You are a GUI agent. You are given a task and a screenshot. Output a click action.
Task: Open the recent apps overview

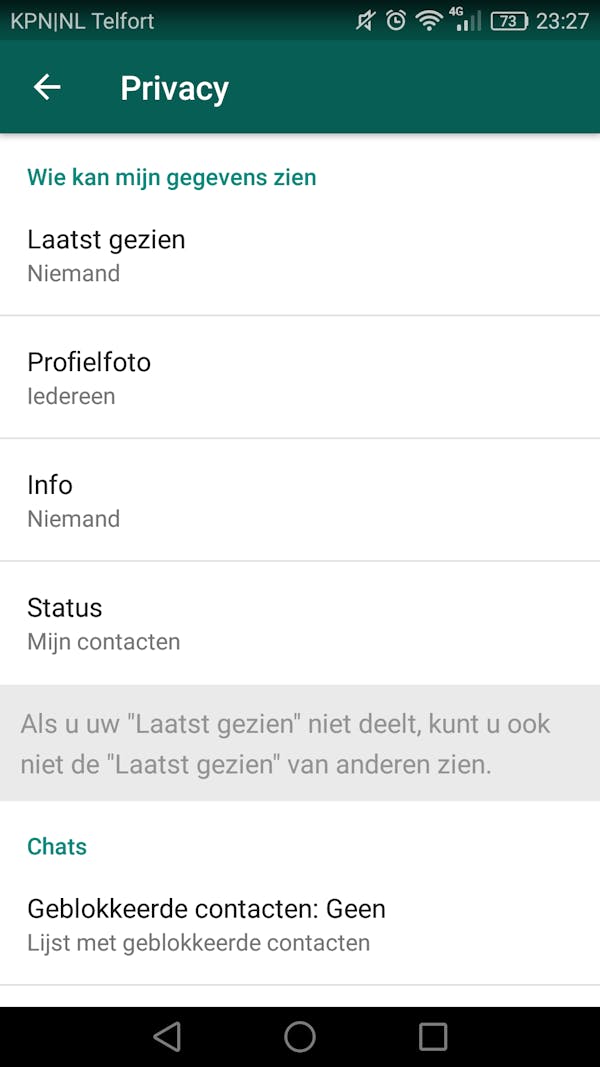pos(433,1036)
